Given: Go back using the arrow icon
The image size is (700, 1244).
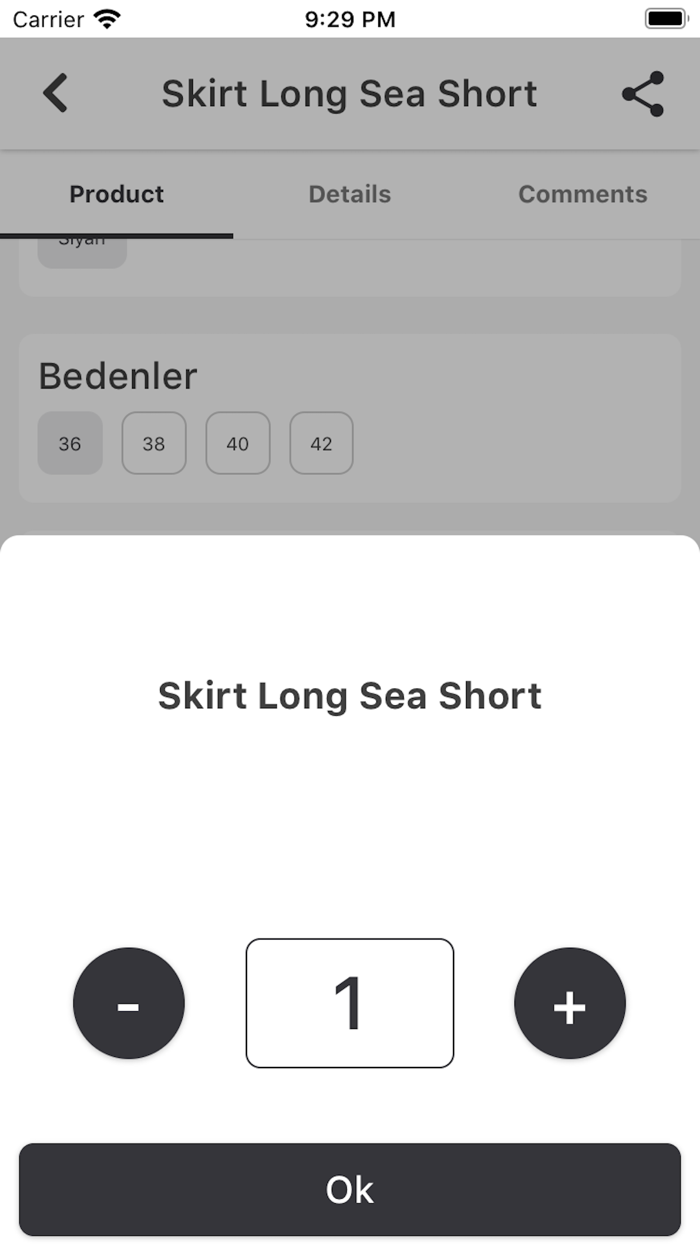Looking at the screenshot, I should click(x=56, y=93).
